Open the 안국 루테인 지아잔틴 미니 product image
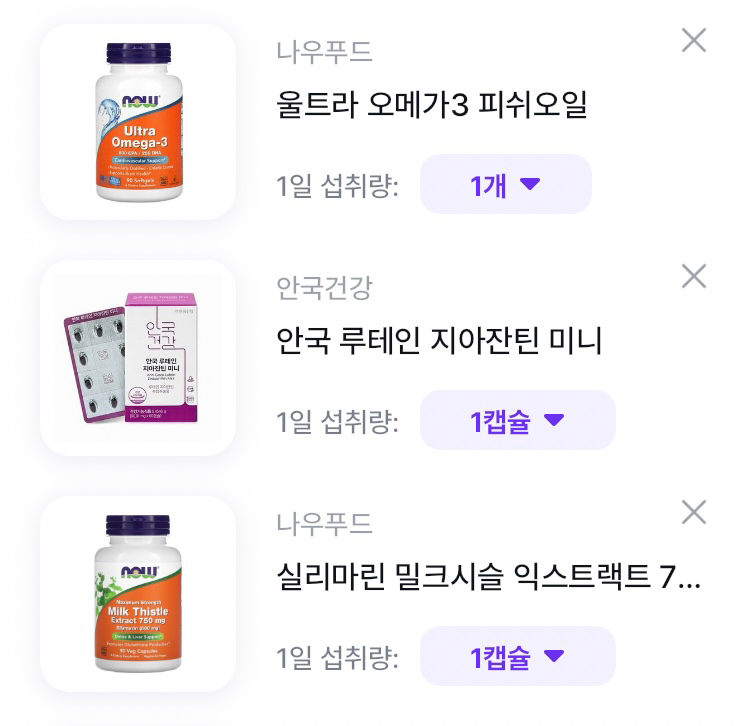The image size is (750, 726). [138, 358]
